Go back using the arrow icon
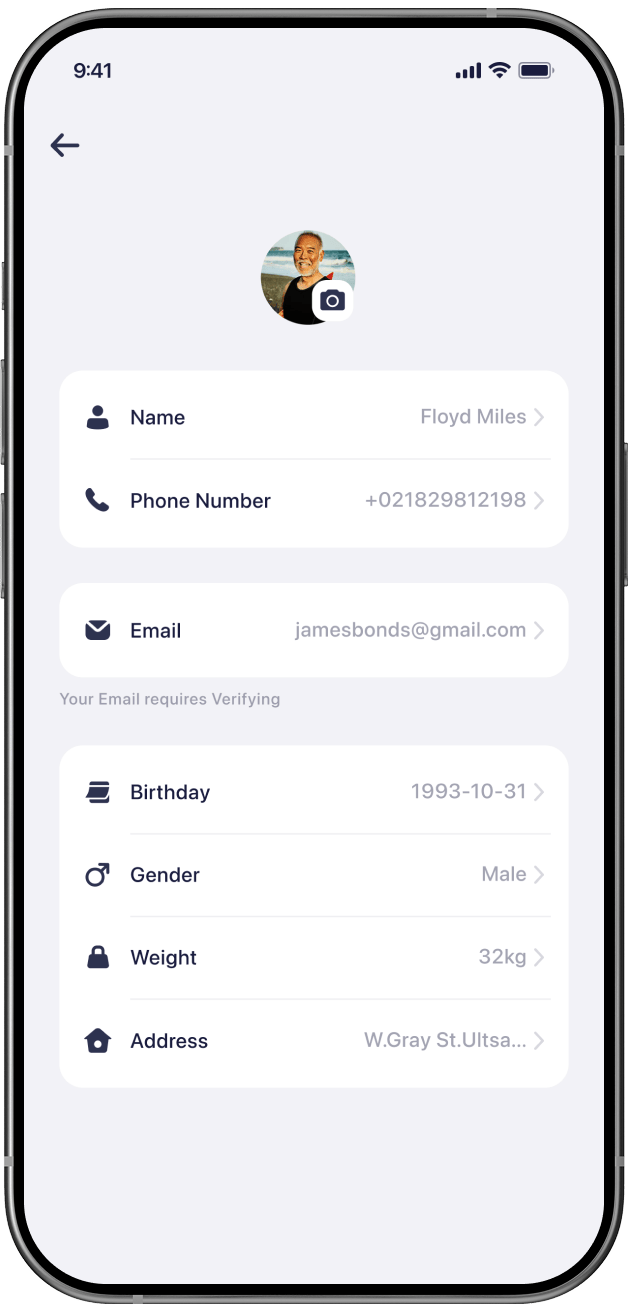 [65, 146]
